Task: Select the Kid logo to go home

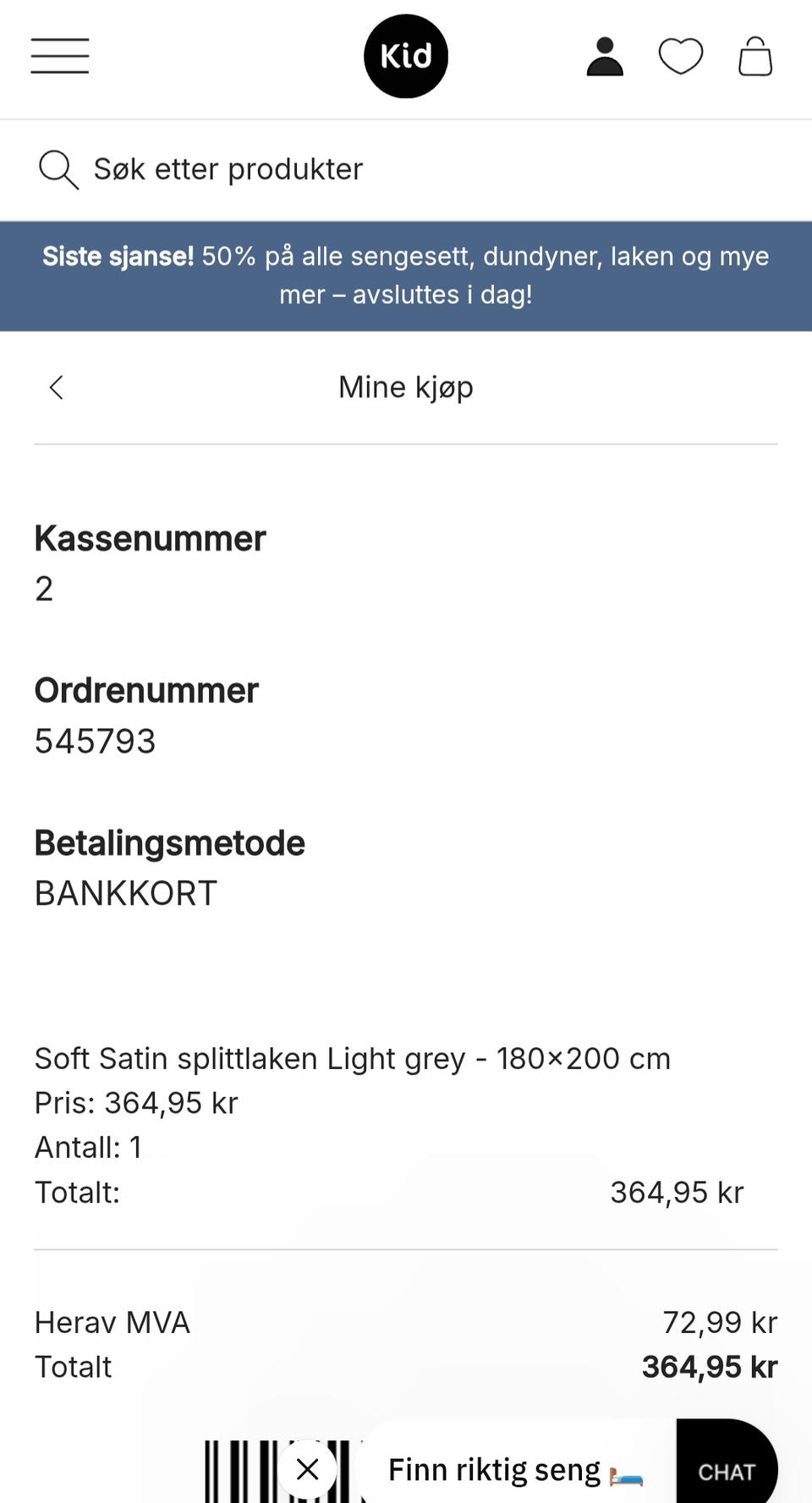Action: (x=405, y=56)
